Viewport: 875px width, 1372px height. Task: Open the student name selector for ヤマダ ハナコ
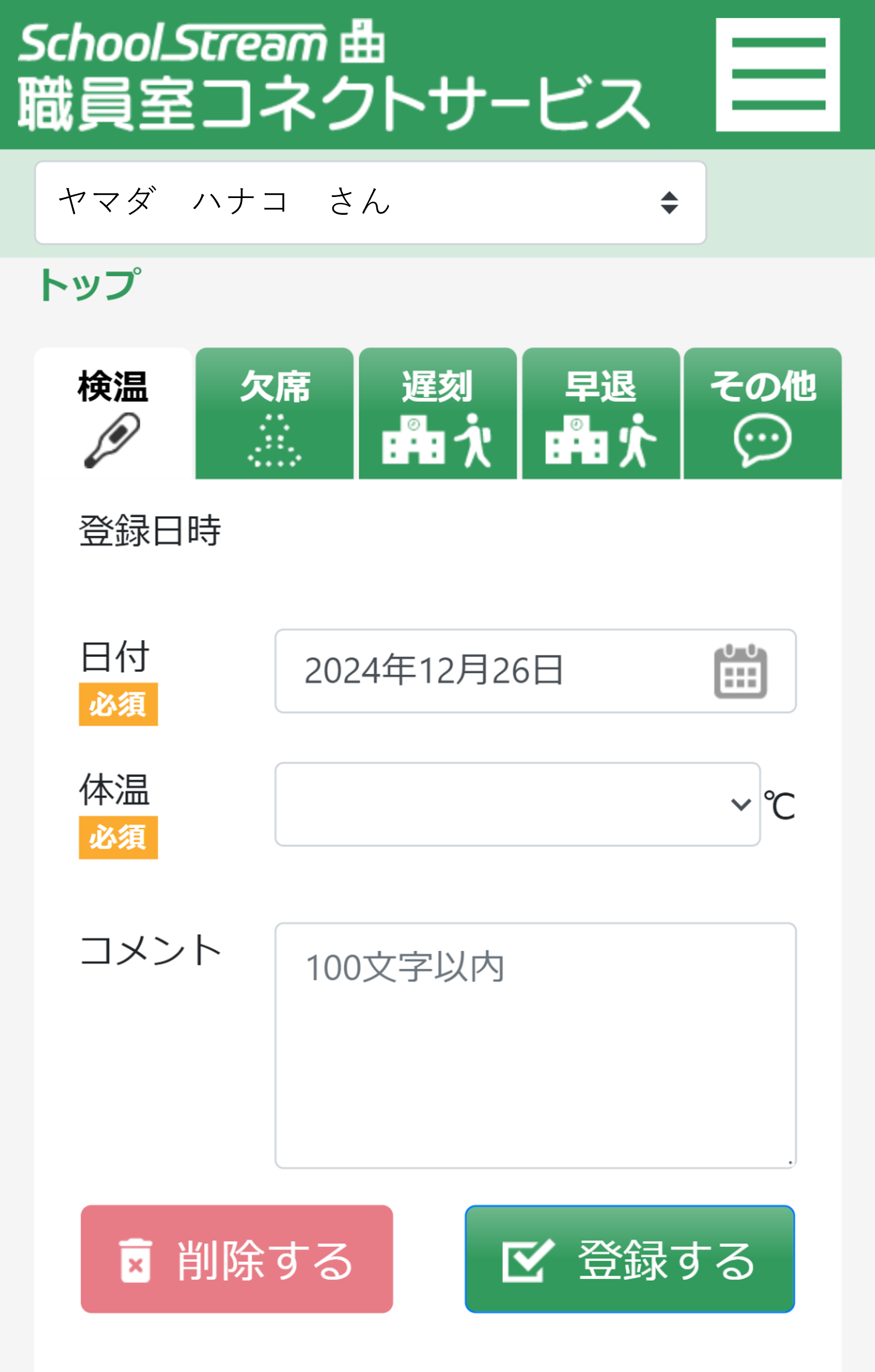(x=370, y=202)
